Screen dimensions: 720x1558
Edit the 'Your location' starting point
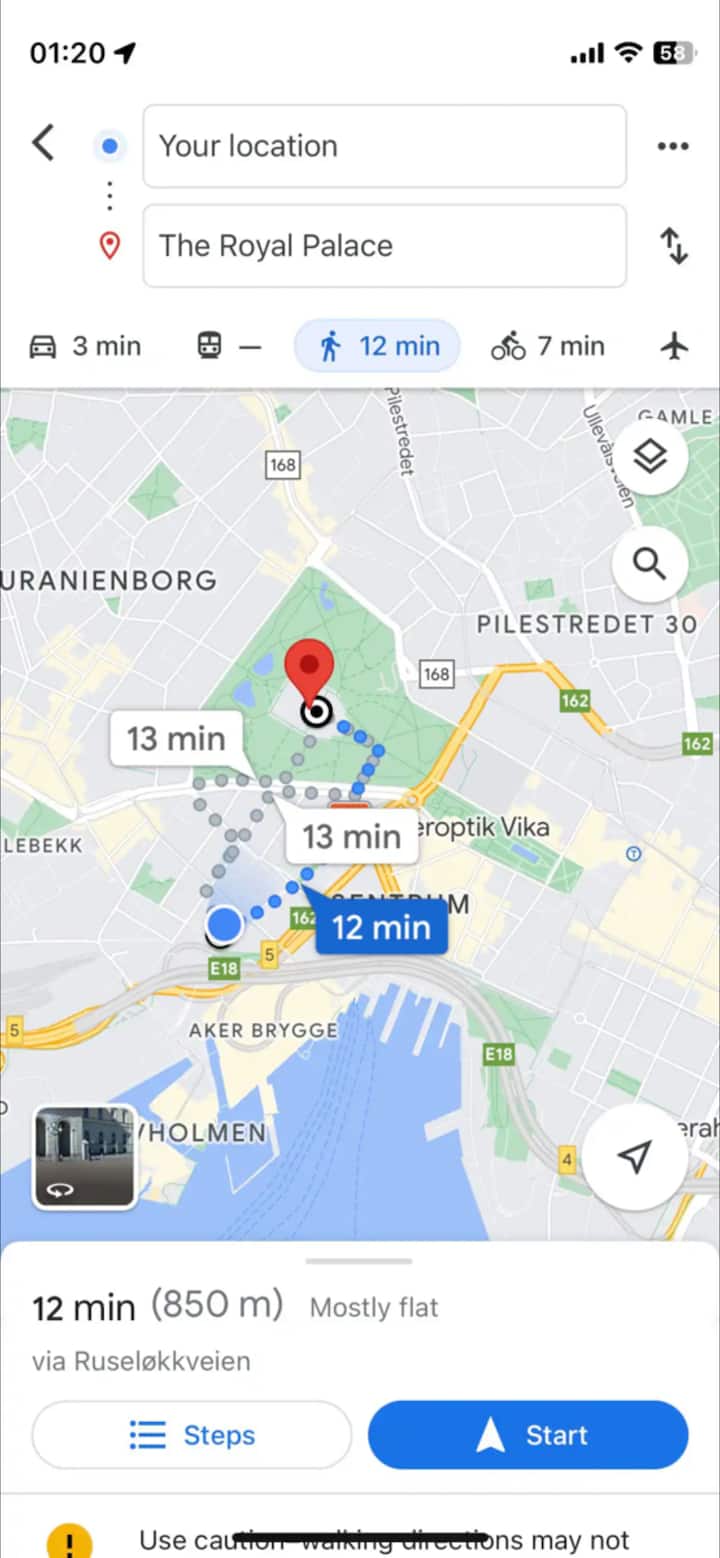click(384, 146)
